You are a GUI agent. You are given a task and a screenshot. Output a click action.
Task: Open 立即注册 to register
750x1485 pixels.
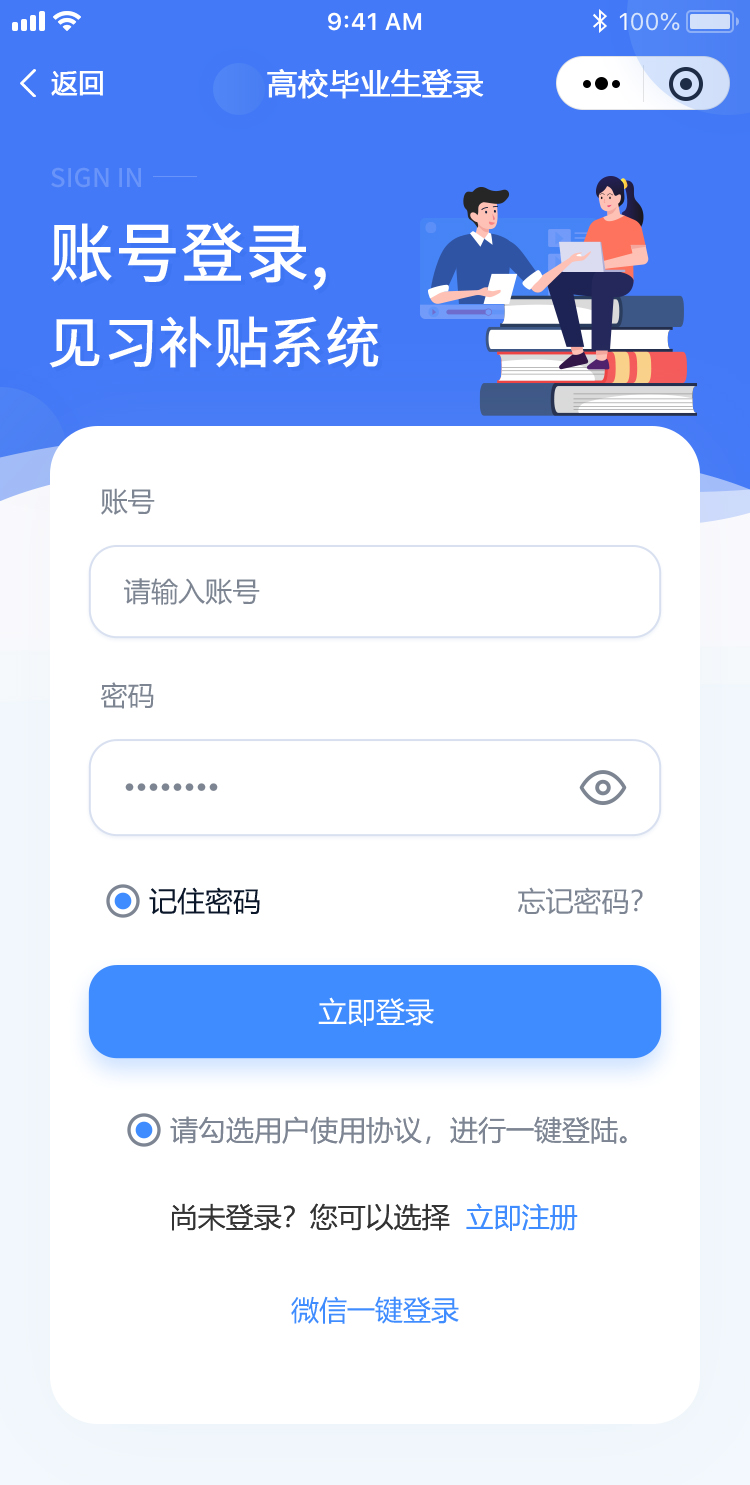point(521,1218)
